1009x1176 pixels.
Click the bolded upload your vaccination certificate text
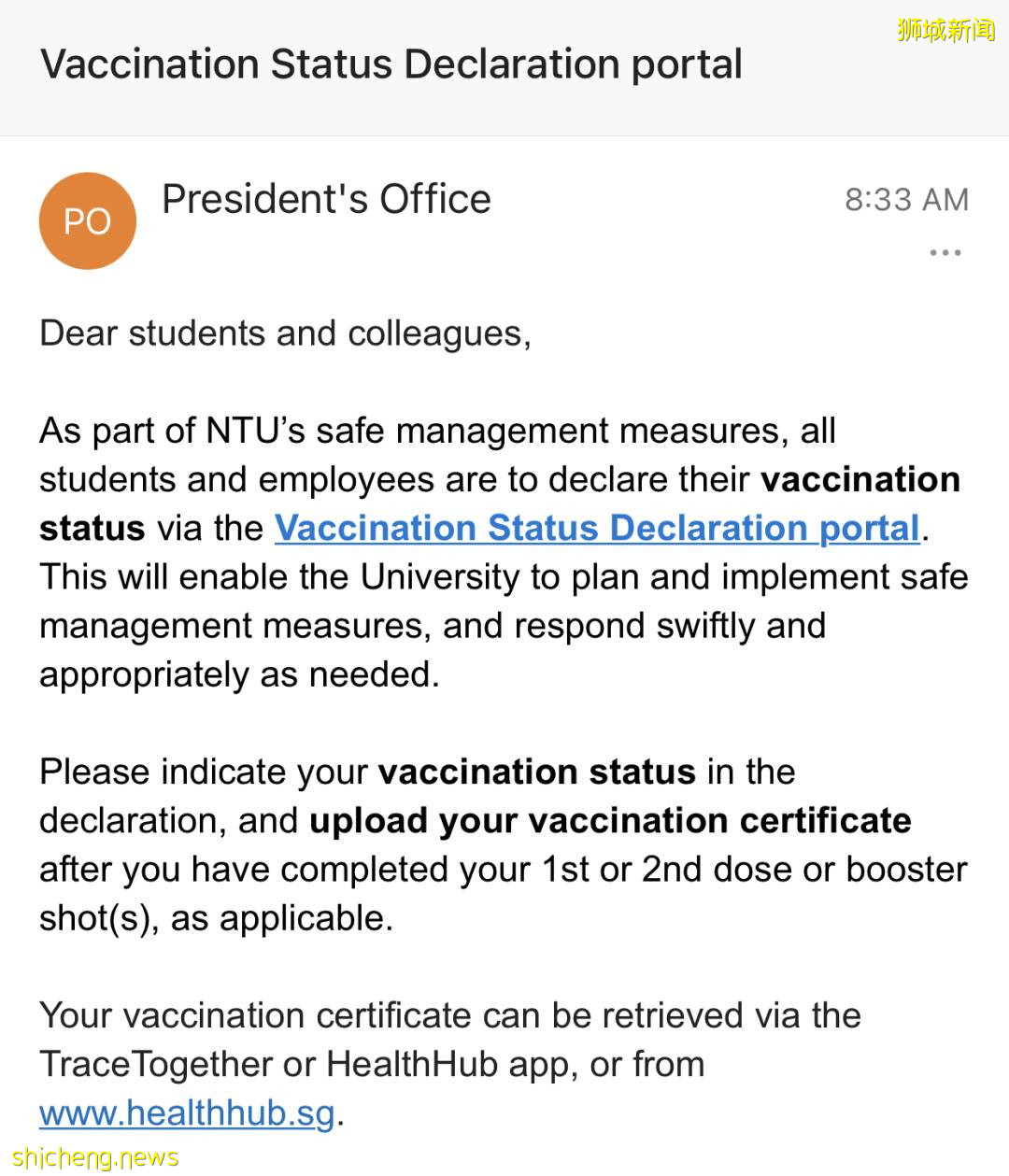tap(609, 820)
